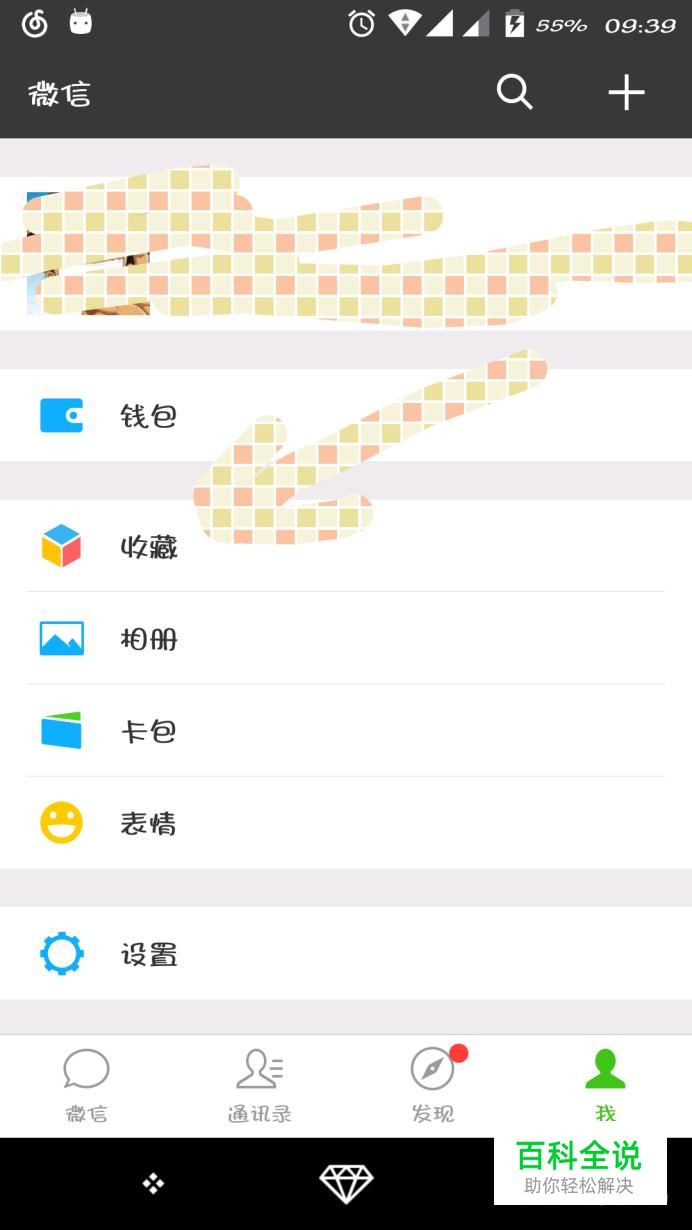The image size is (692, 1230).
Task: Open 设置 settings row
Action: pyautogui.click(x=346, y=954)
